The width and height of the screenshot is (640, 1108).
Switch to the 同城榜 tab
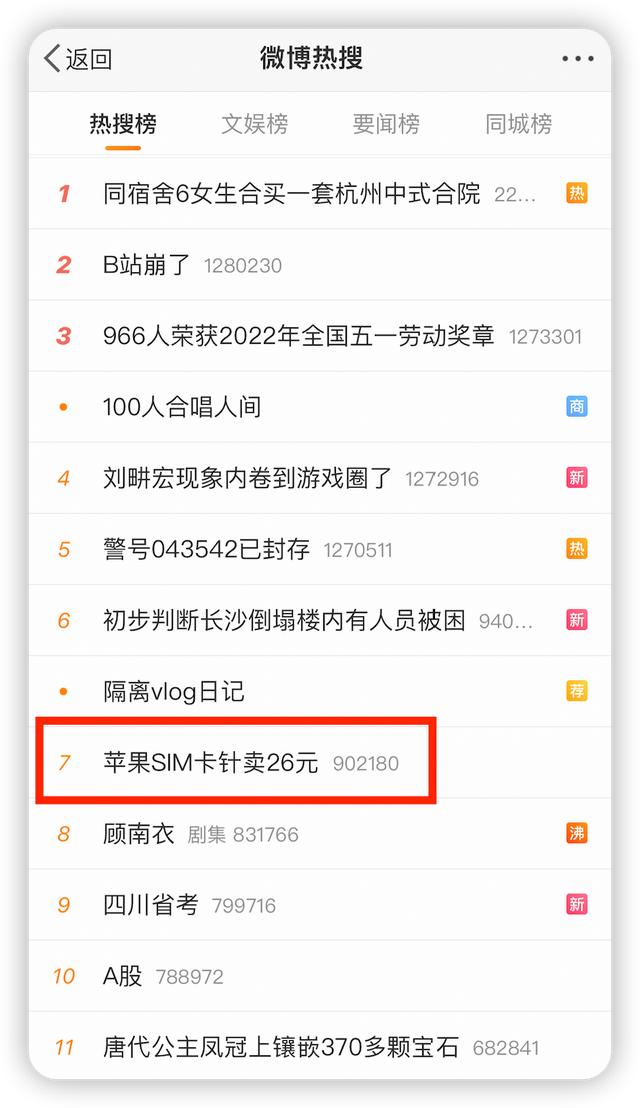point(518,124)
